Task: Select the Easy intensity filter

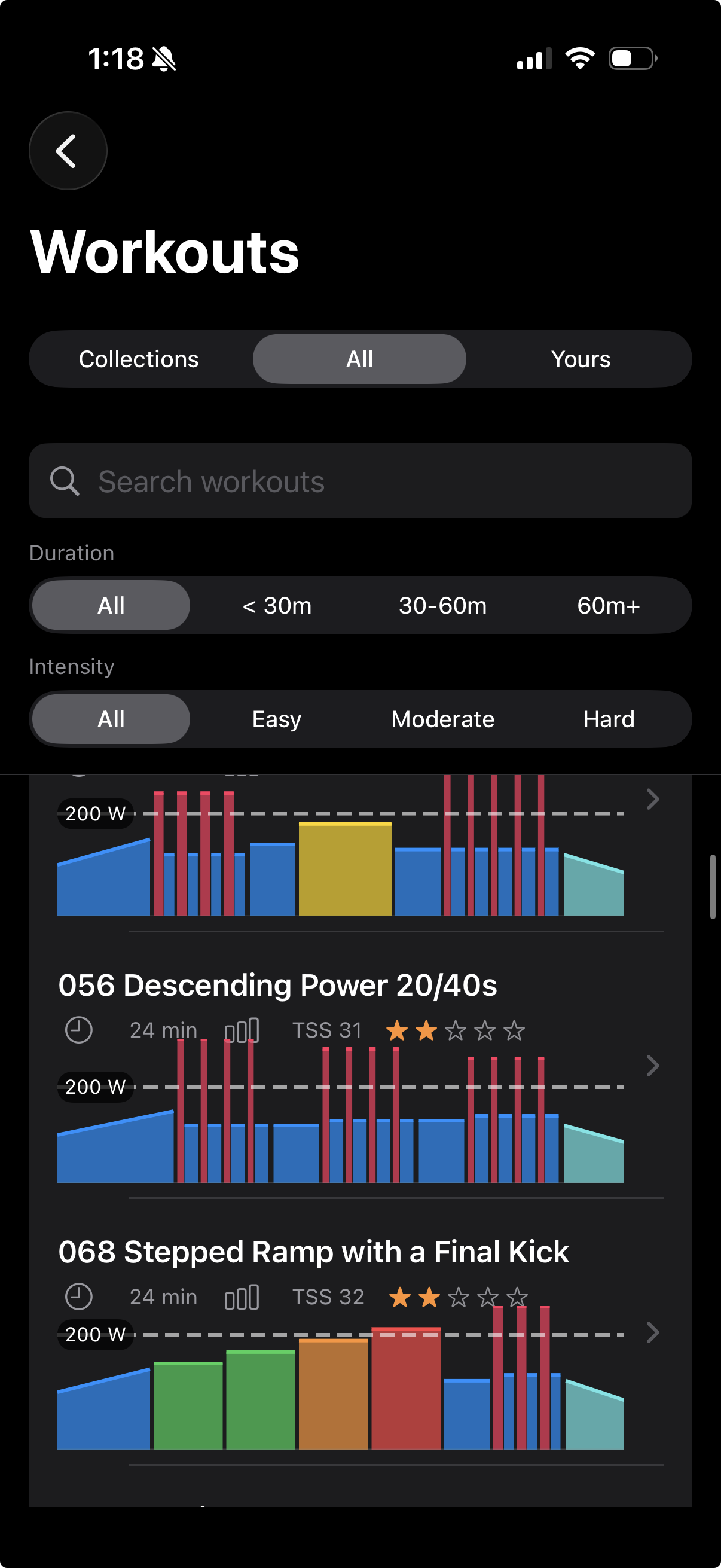Action: [276, 718]
